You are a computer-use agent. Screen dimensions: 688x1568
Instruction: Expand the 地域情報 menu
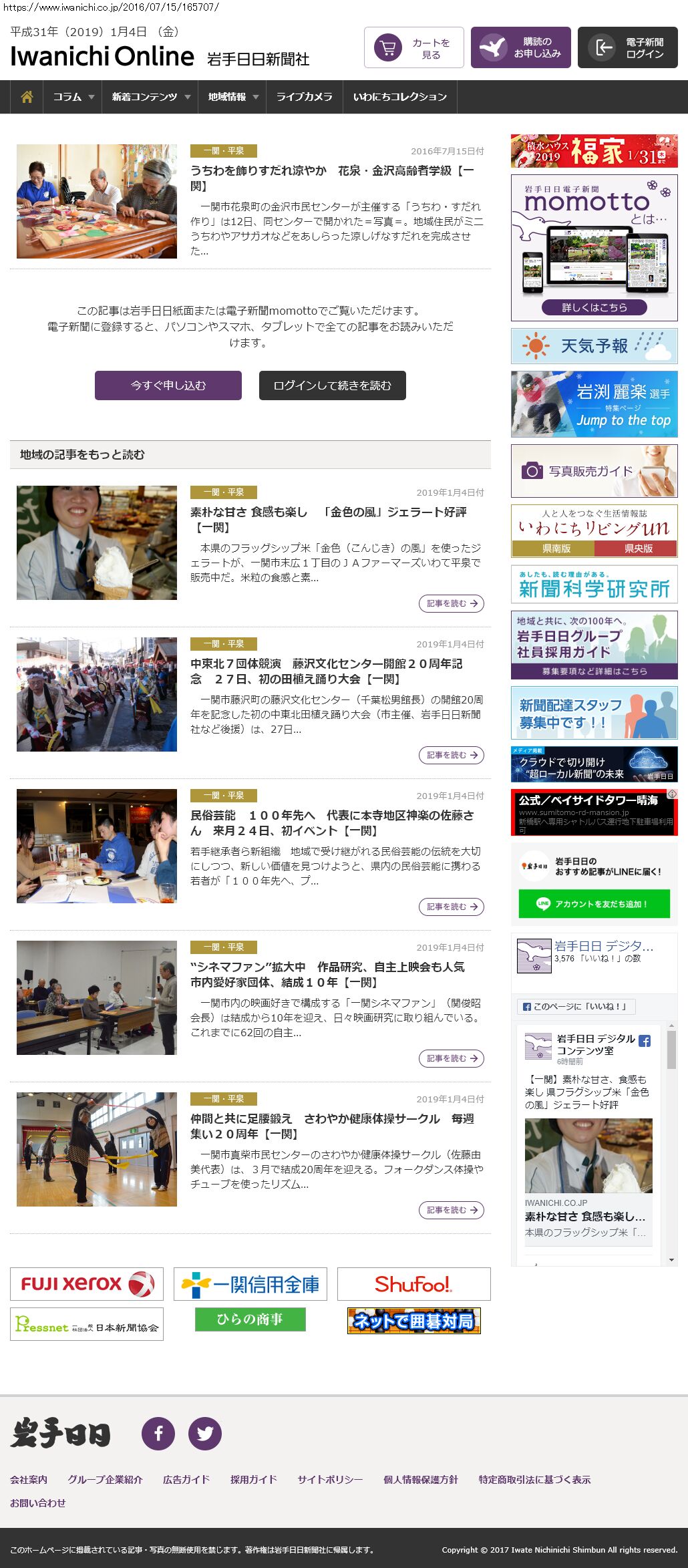coord(232,97)
